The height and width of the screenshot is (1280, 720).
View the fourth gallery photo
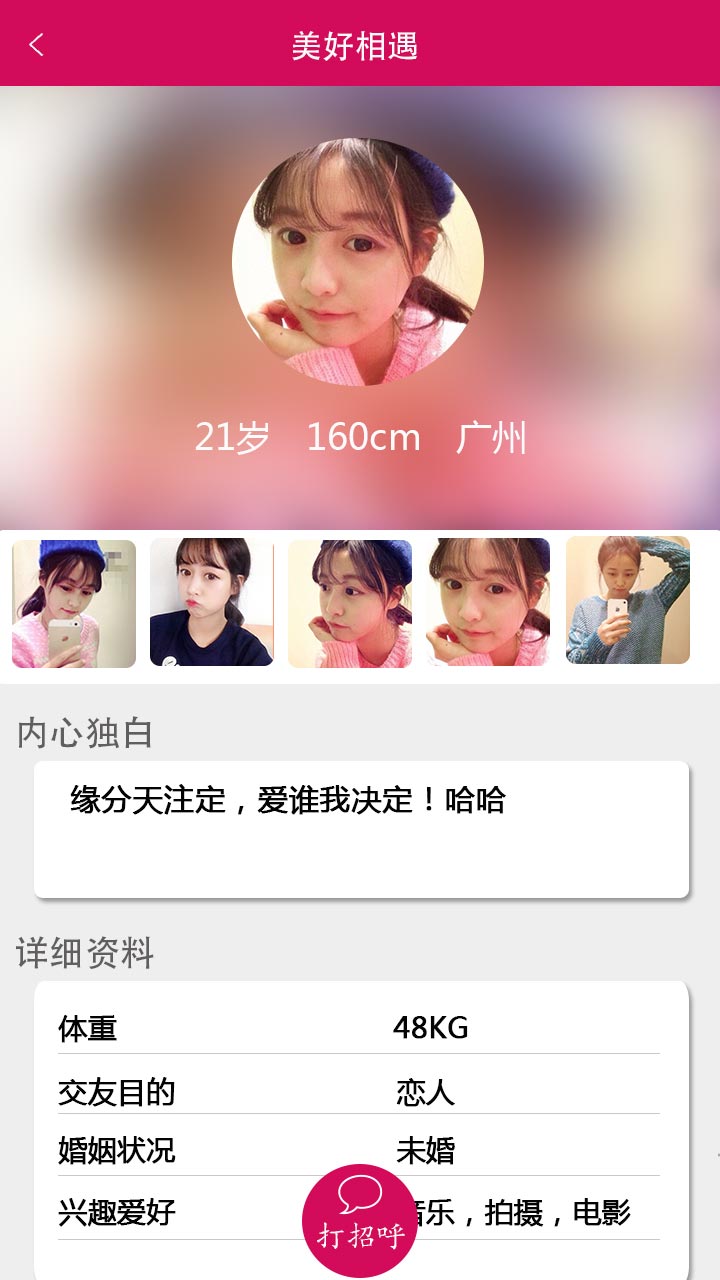488,603
